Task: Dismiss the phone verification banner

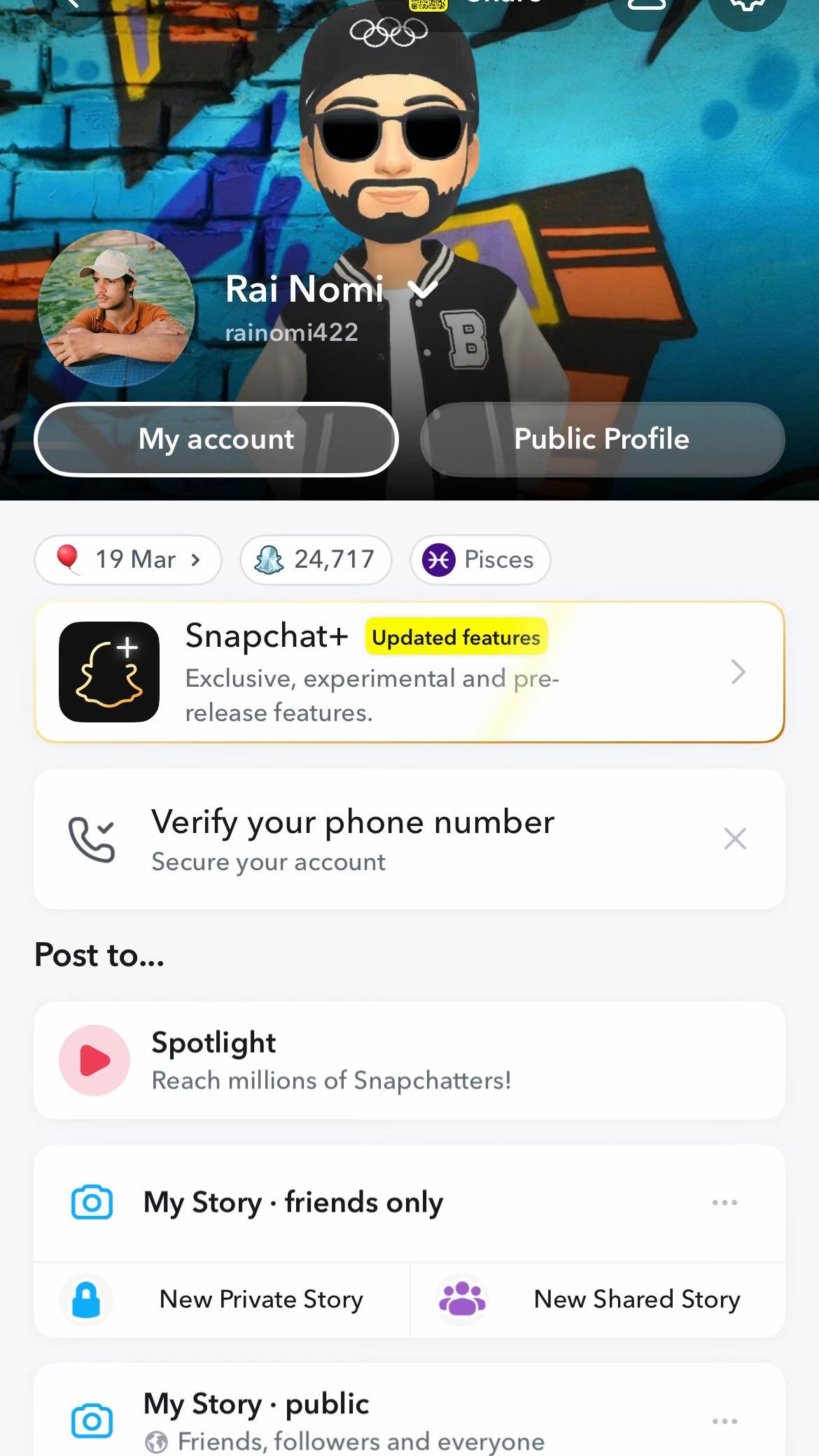Action: pos(735,839)
